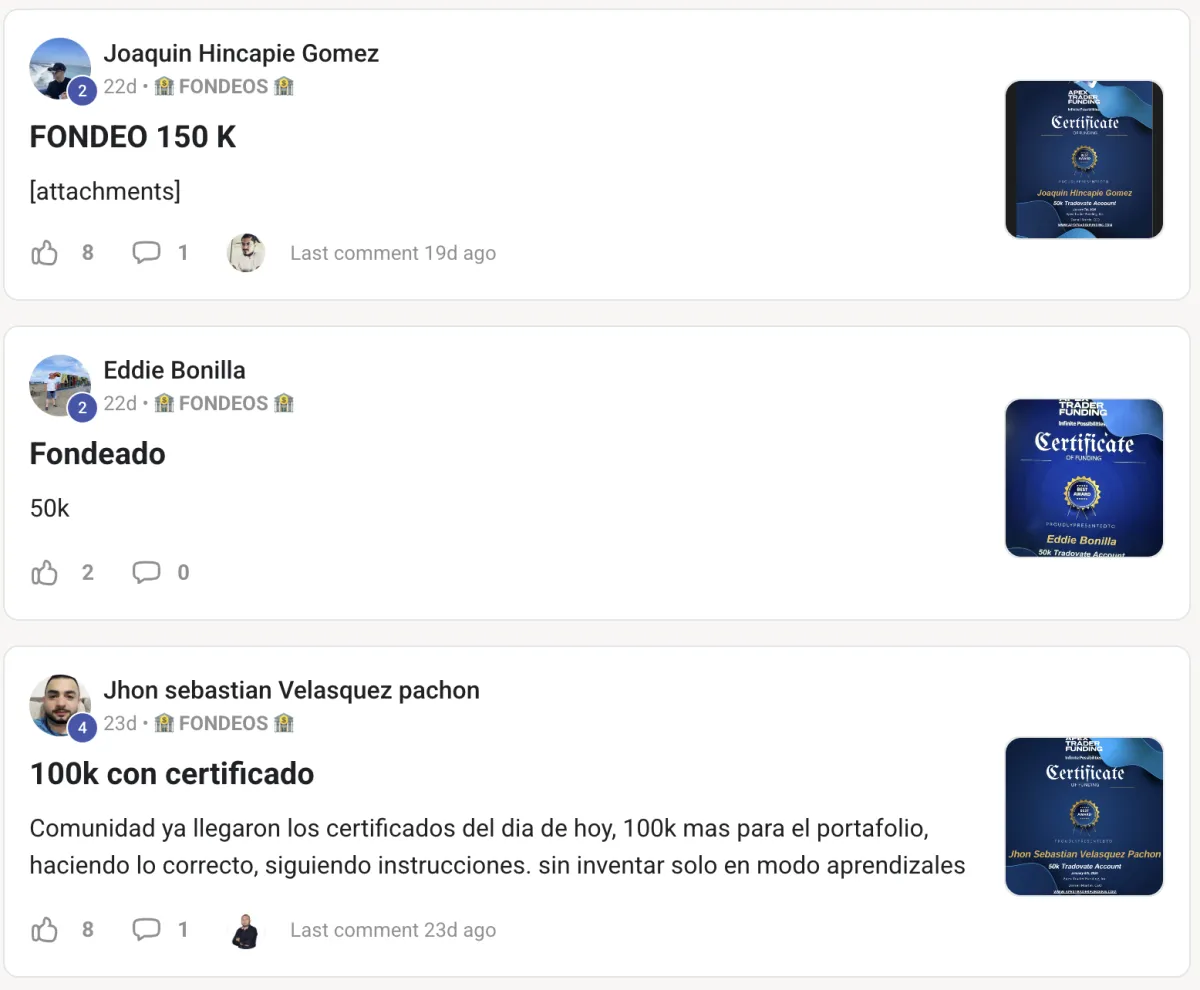Open Eddie Bonilla's certificate thumbnail
Screen dimensions: 1200x990
click(x=1084, y=478)
